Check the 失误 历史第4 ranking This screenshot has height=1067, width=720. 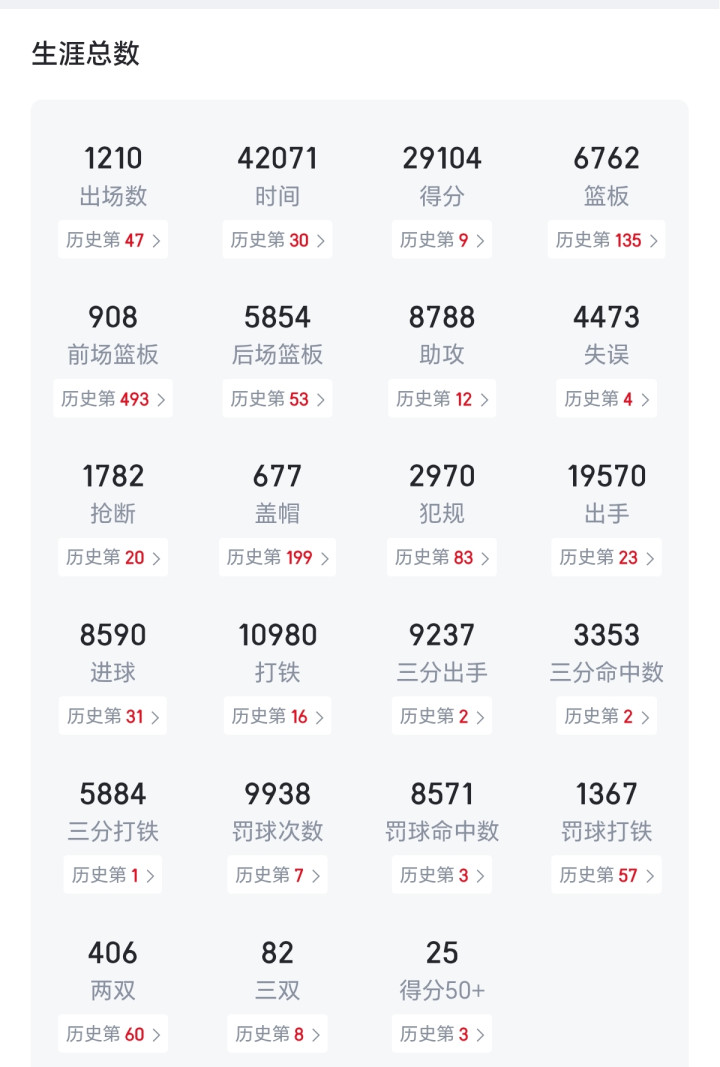606,399
